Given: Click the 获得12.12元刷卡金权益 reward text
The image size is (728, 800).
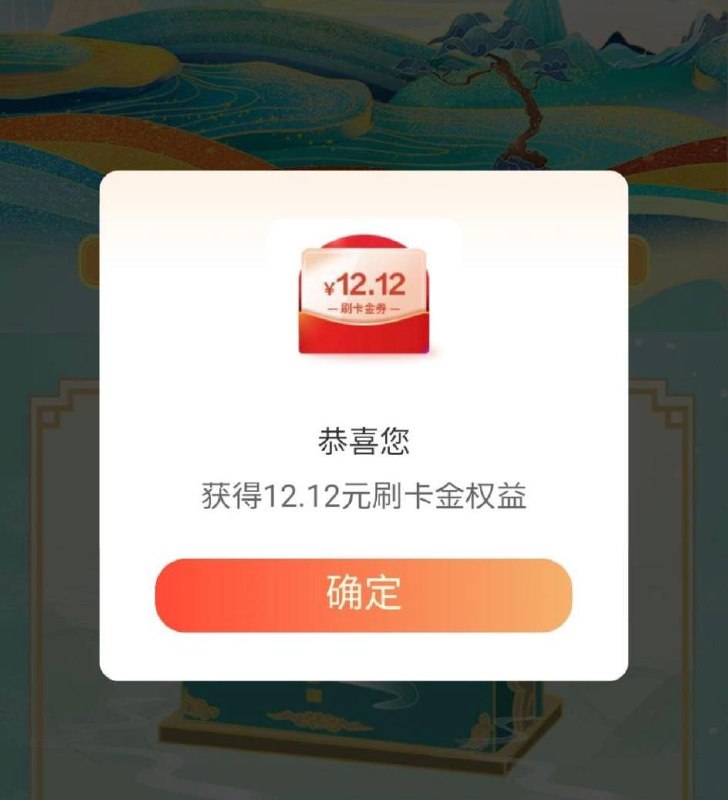Looking at the screenshot, I should (x=364, y=495).
